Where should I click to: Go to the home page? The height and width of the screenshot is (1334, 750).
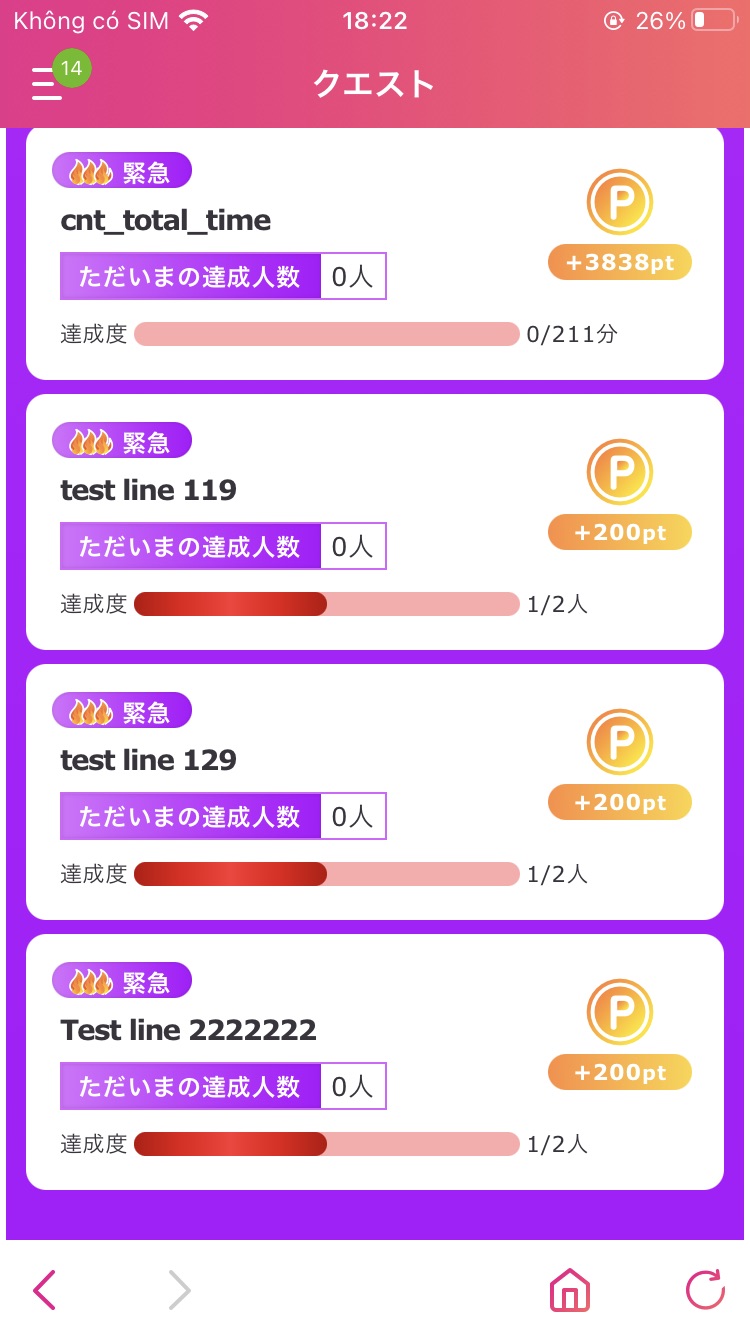click(x=570, y=1290)
